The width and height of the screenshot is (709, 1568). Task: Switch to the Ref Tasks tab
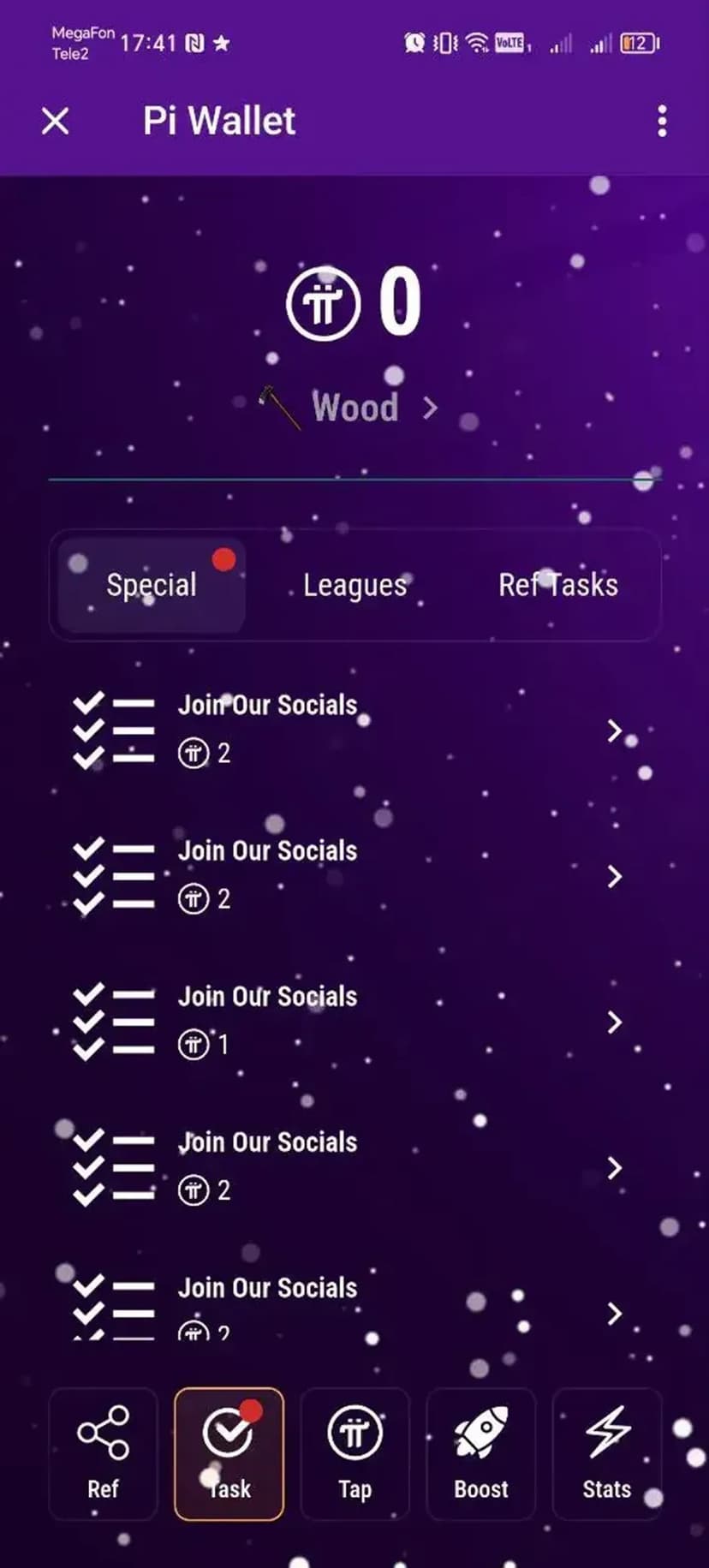click(x=557, y=585)
